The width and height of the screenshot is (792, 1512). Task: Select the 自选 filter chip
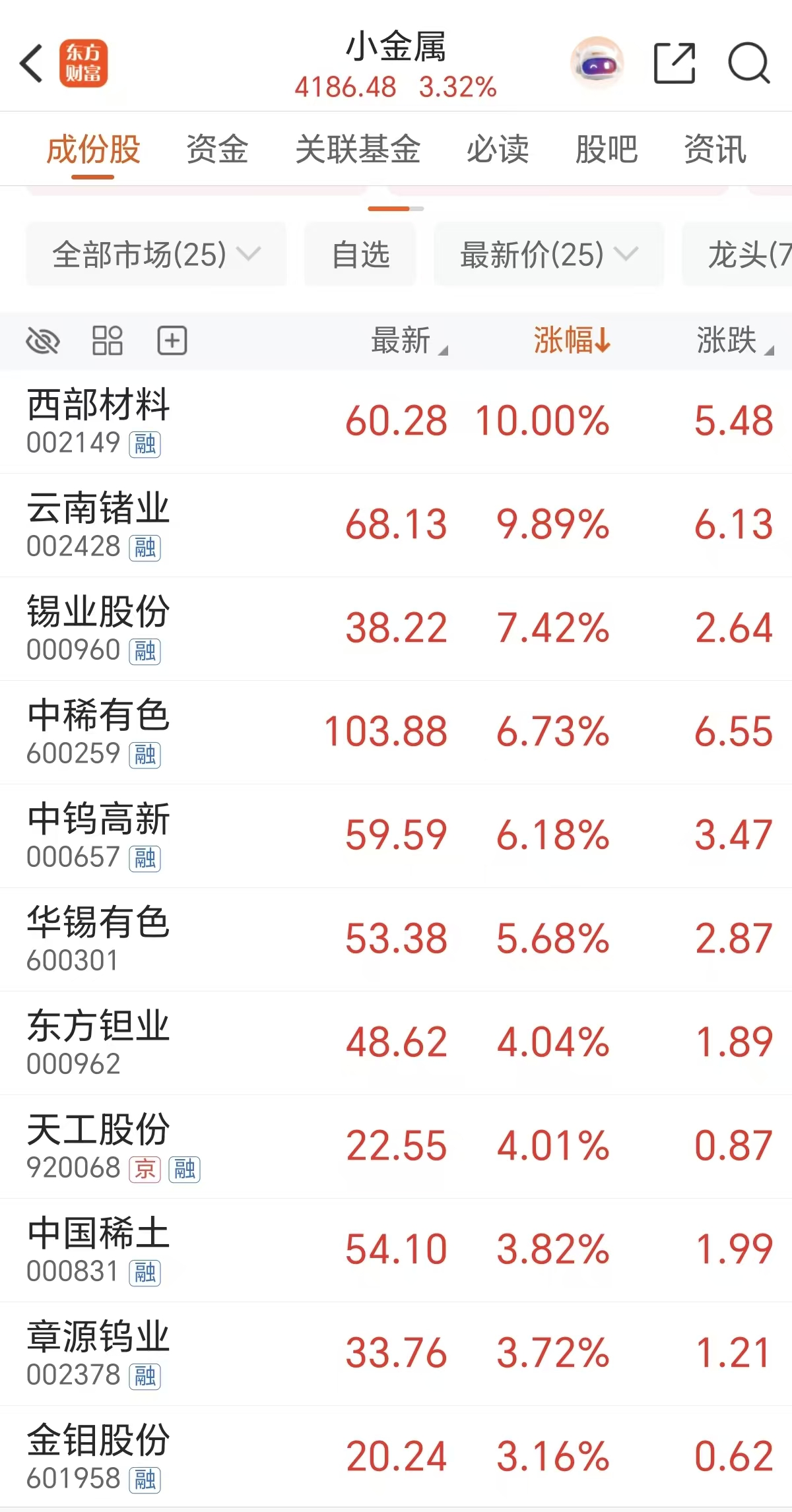point(360,255)
